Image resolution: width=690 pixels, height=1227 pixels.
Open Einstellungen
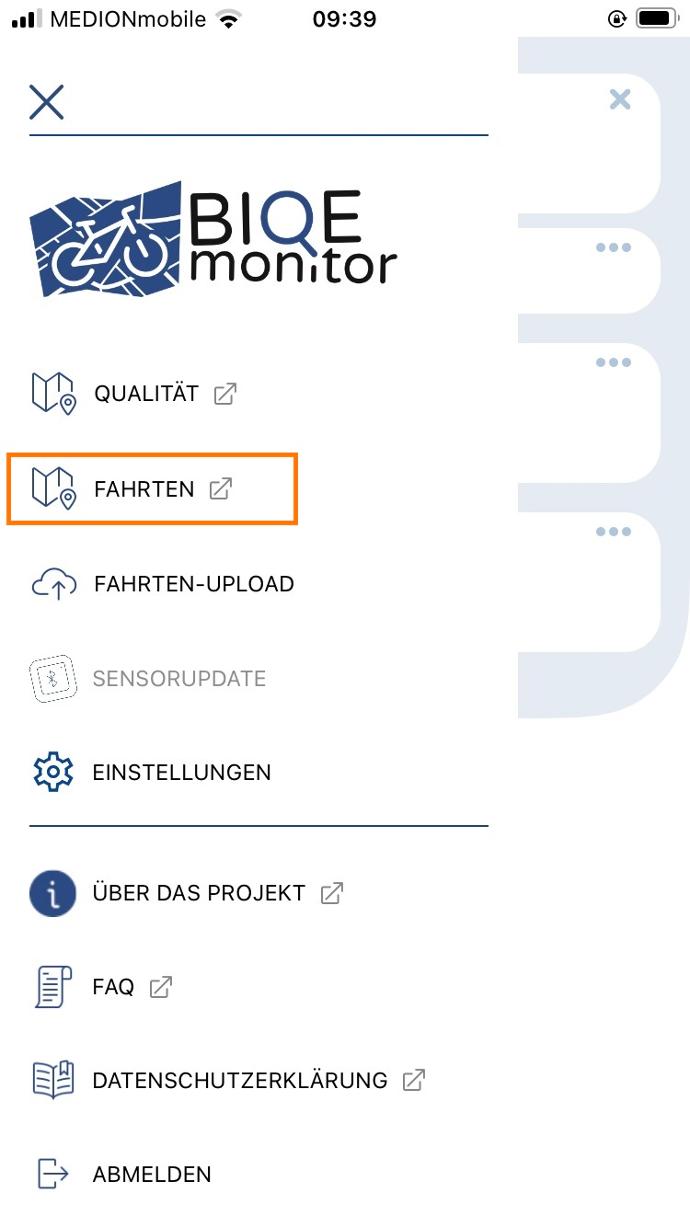click(x=181, y=772)
